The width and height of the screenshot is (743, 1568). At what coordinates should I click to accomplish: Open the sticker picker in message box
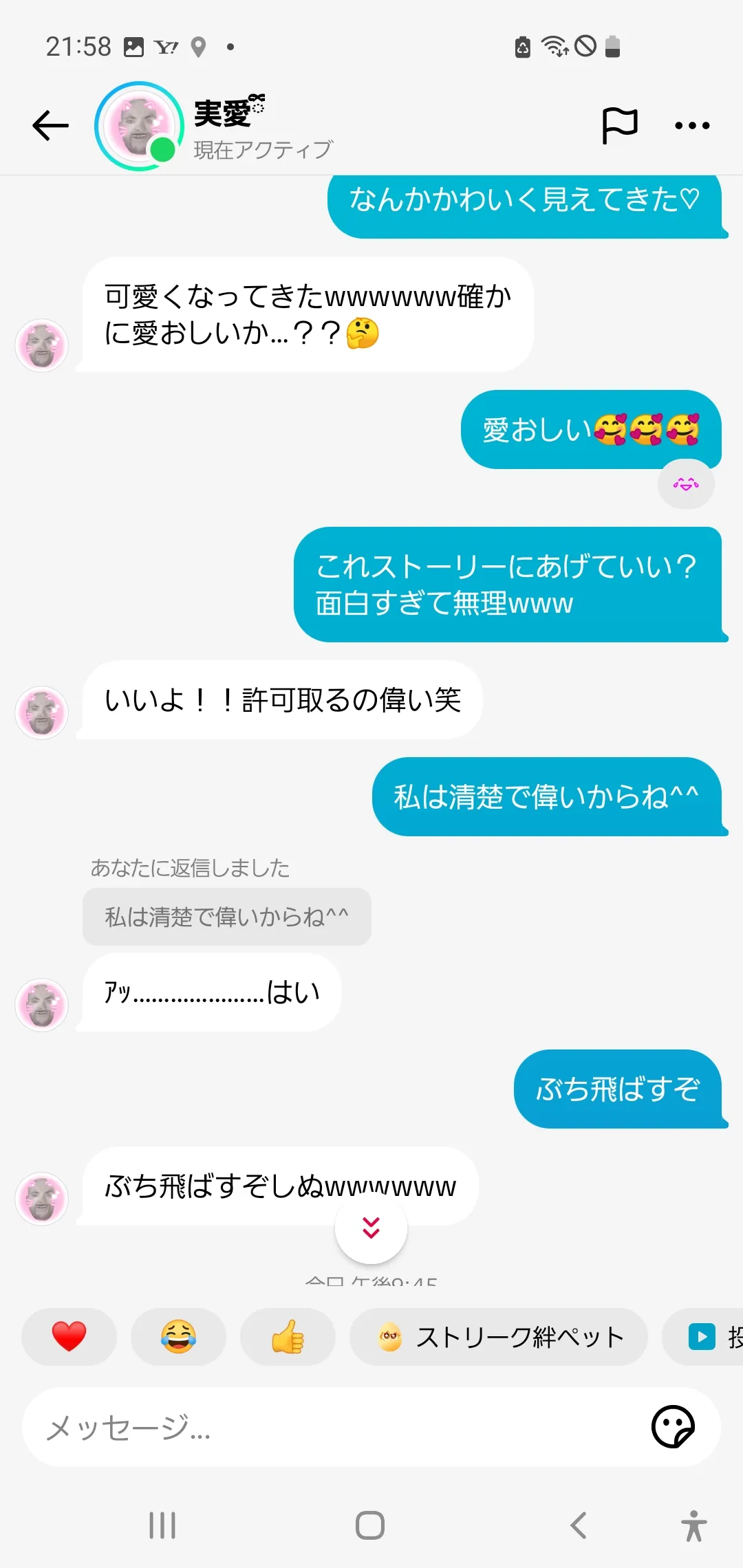[x=673, y=1427]
